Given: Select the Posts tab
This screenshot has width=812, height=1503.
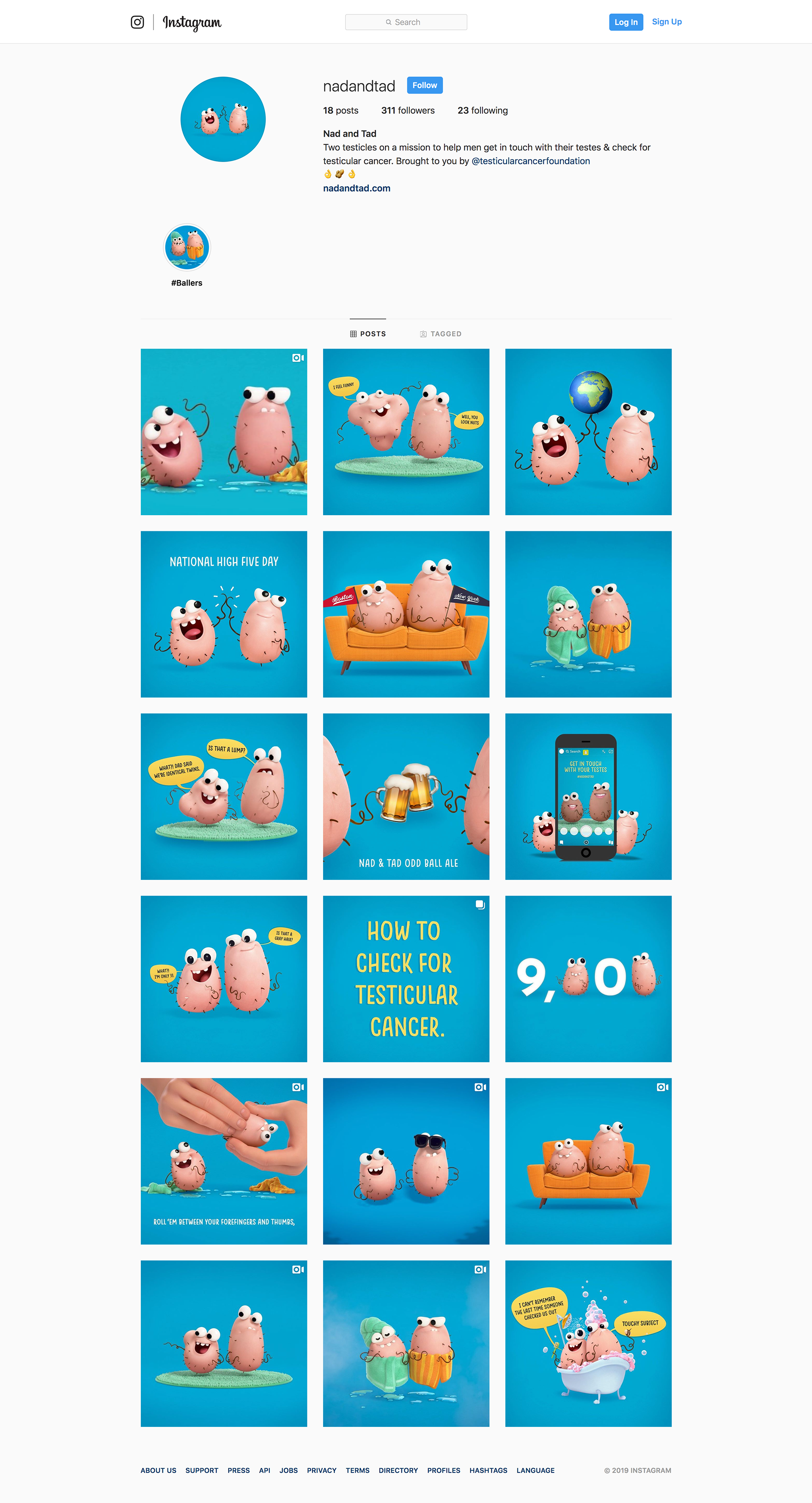Looking at the screenshot, I should pos(368,334).
